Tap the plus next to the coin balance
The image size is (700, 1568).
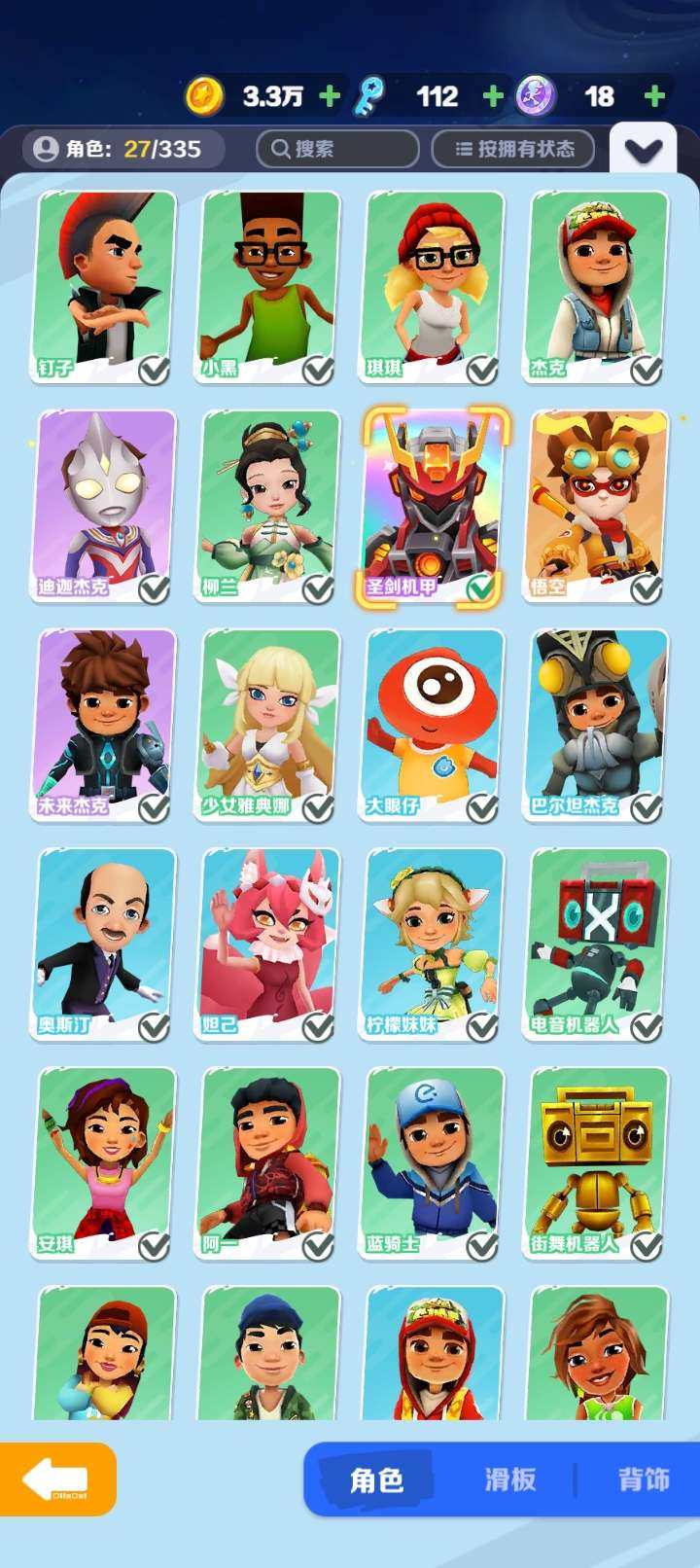330,96
